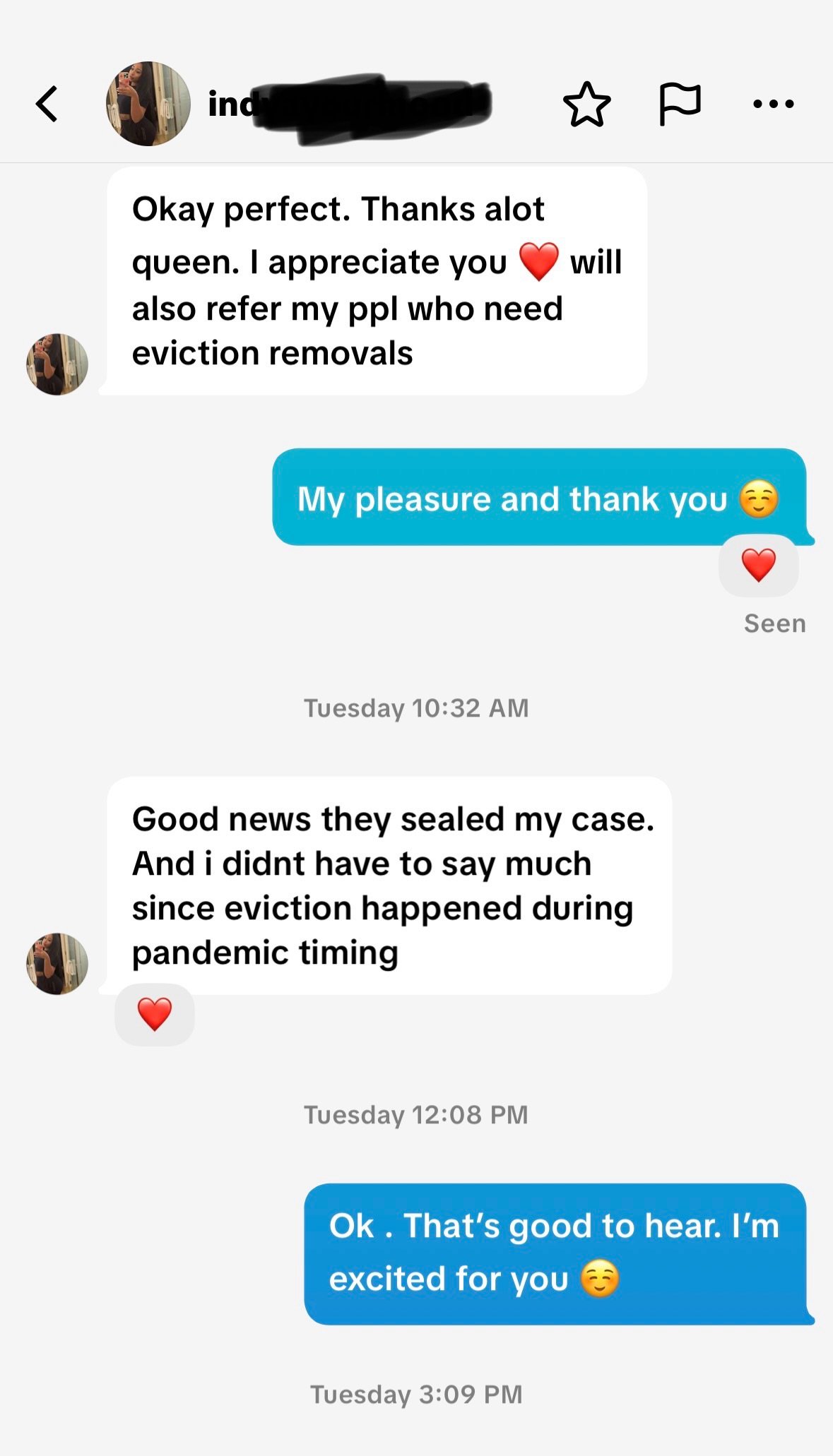Screen dimensions: 833x1456
Task: Open the contact's profile picture in header
Action: coord(148,104)
